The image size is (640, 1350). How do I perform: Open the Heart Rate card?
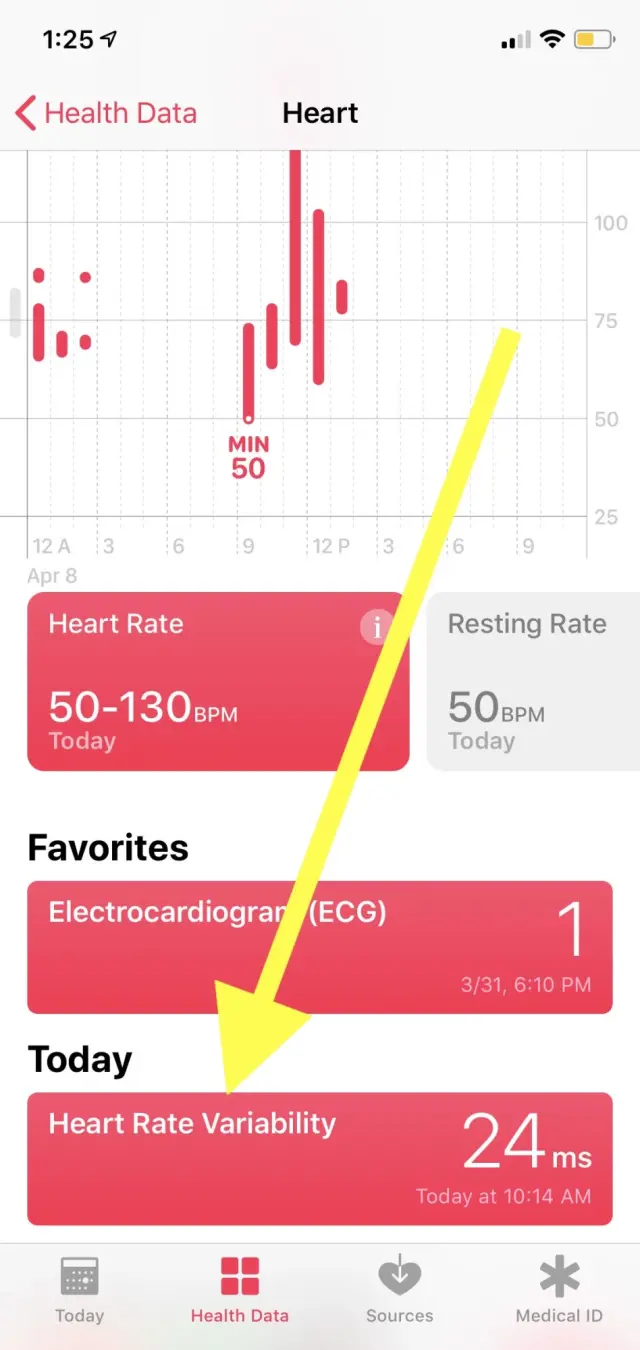click(200, 690)
